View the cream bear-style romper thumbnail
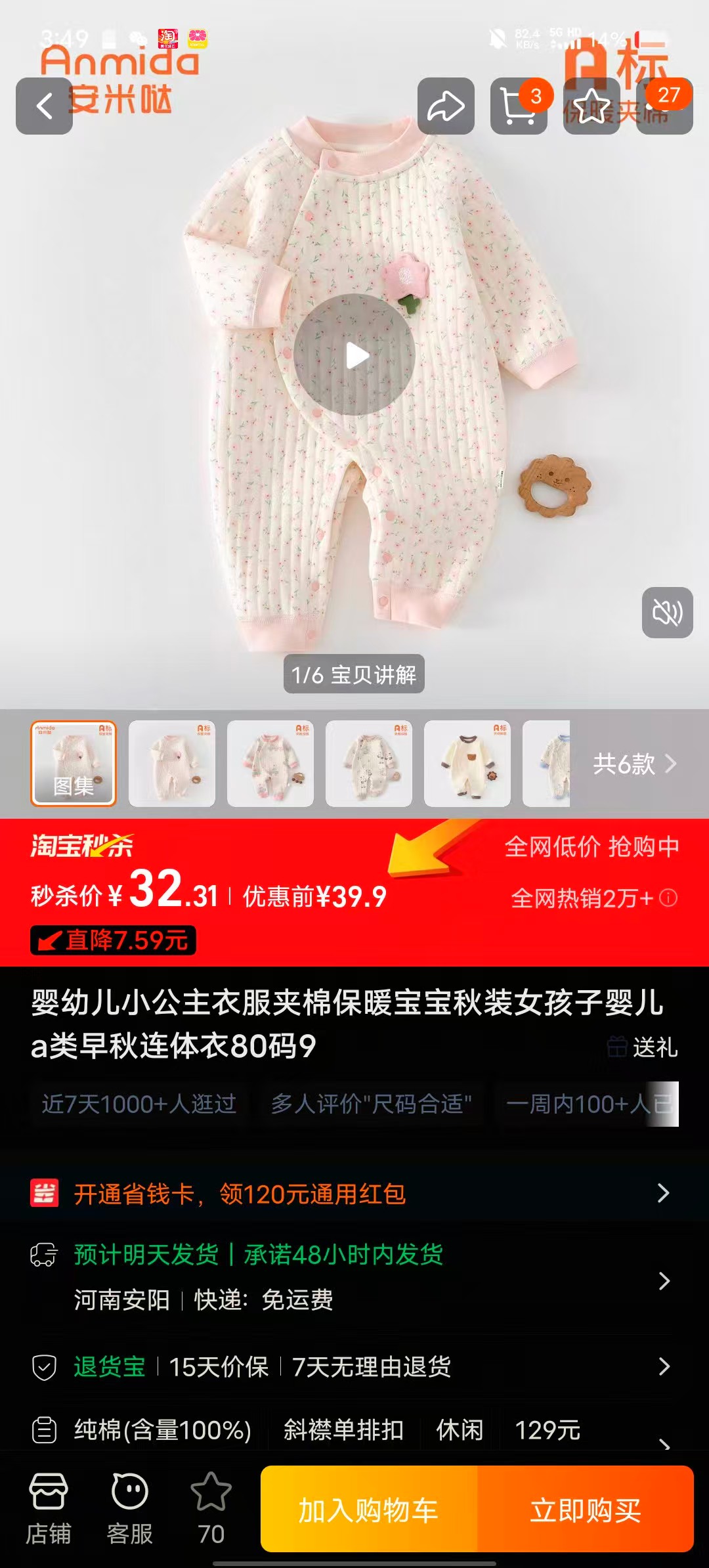709x1568 pixels. [467, 764]
